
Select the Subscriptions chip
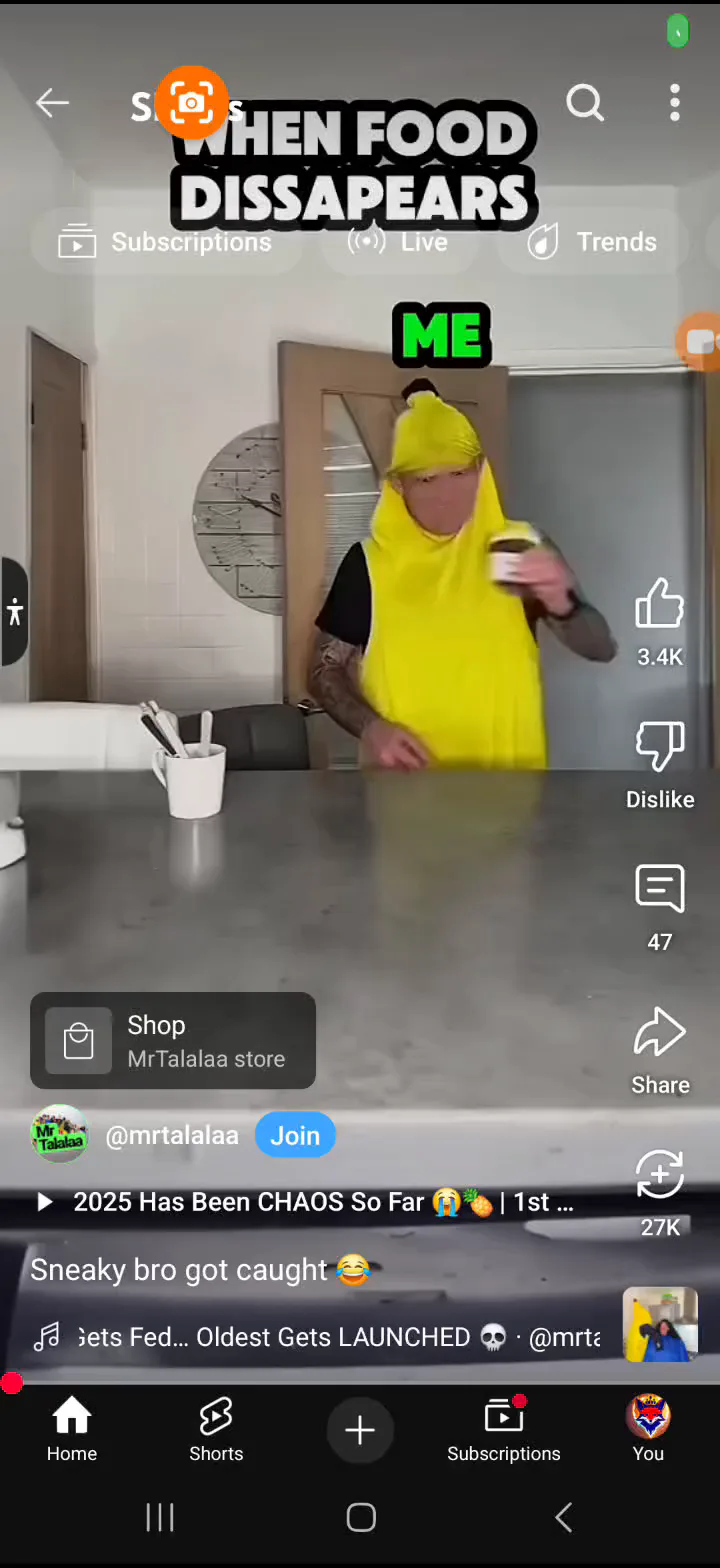[x=166, y=242]
